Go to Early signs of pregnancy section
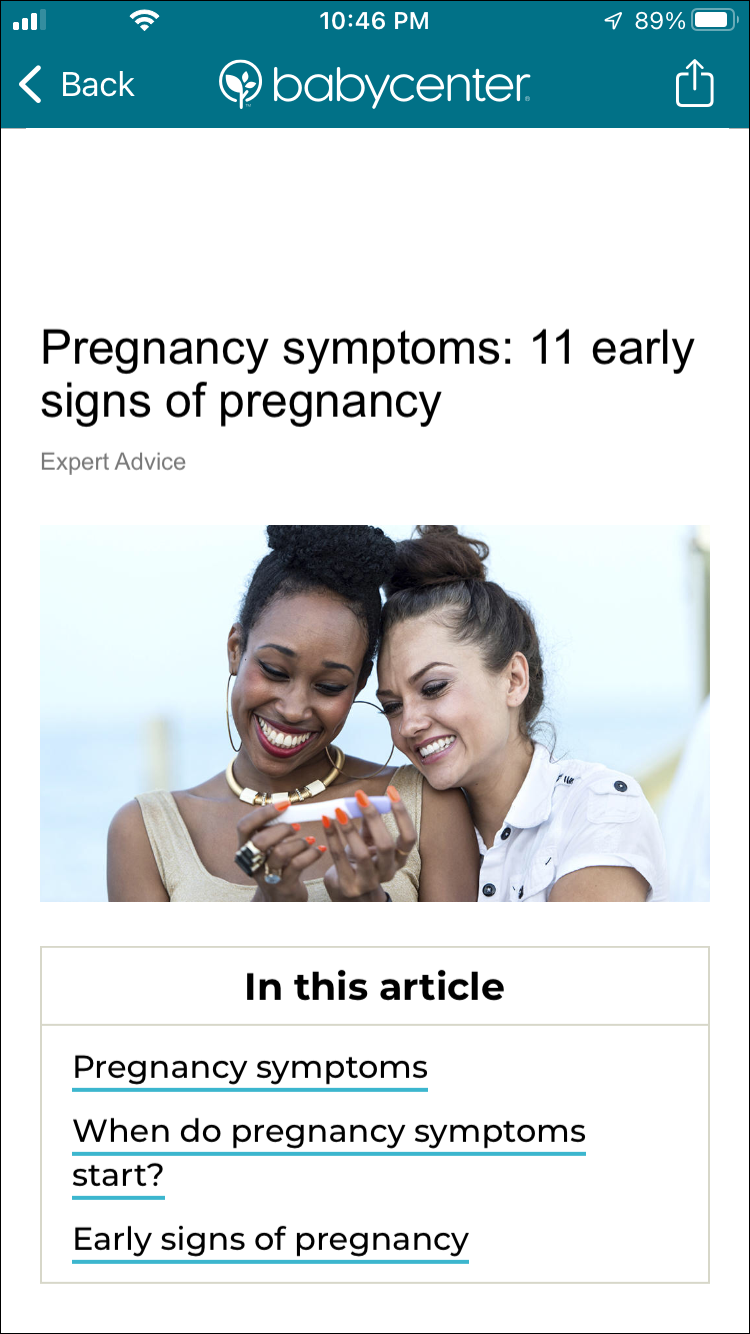The width and height of the screenshot is (750, 1334). [x=270, y=1240]
